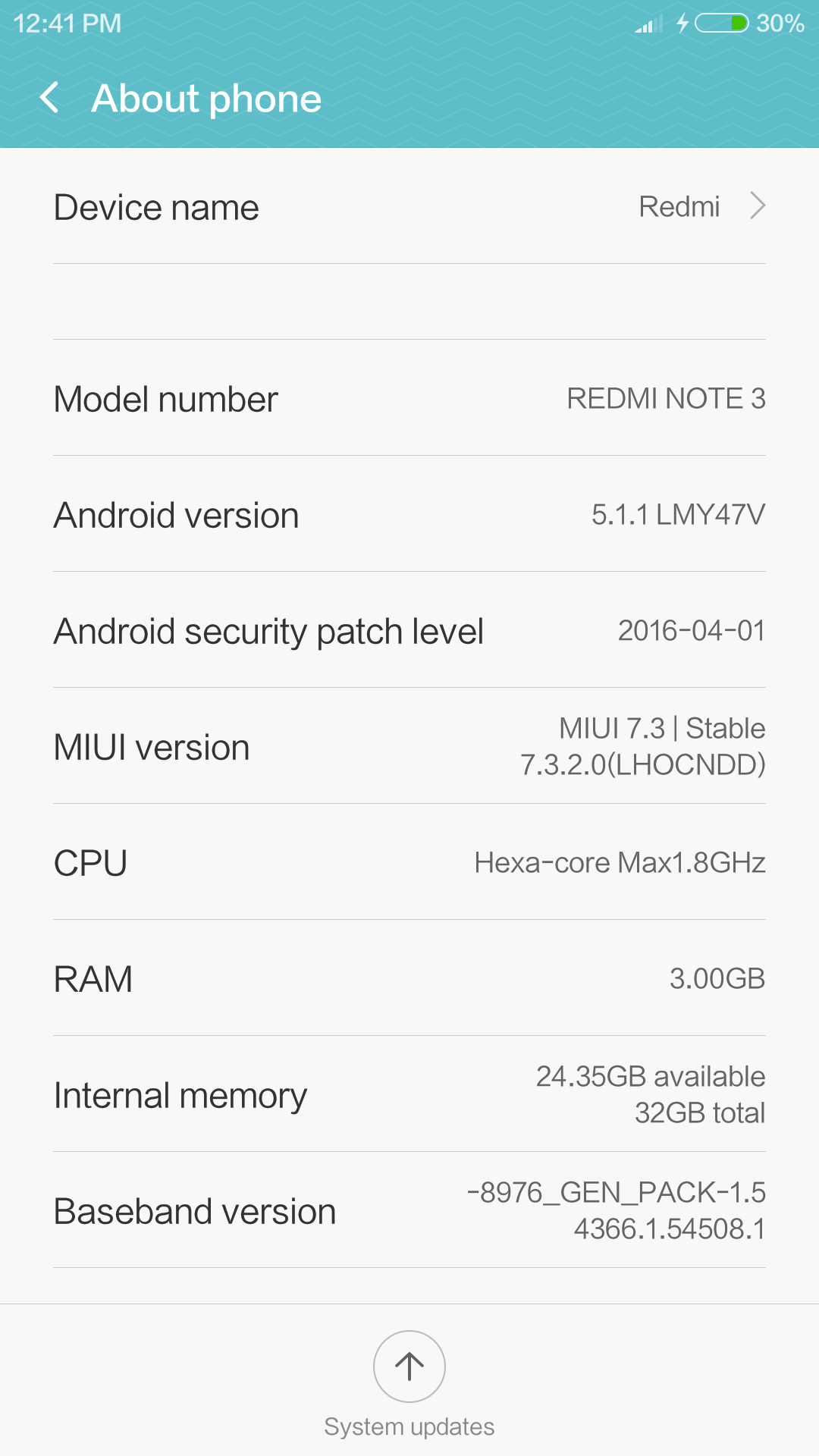Open the Device name setting
The width and height of the screenshot is (819, 1456).
[x=409, y=207]
